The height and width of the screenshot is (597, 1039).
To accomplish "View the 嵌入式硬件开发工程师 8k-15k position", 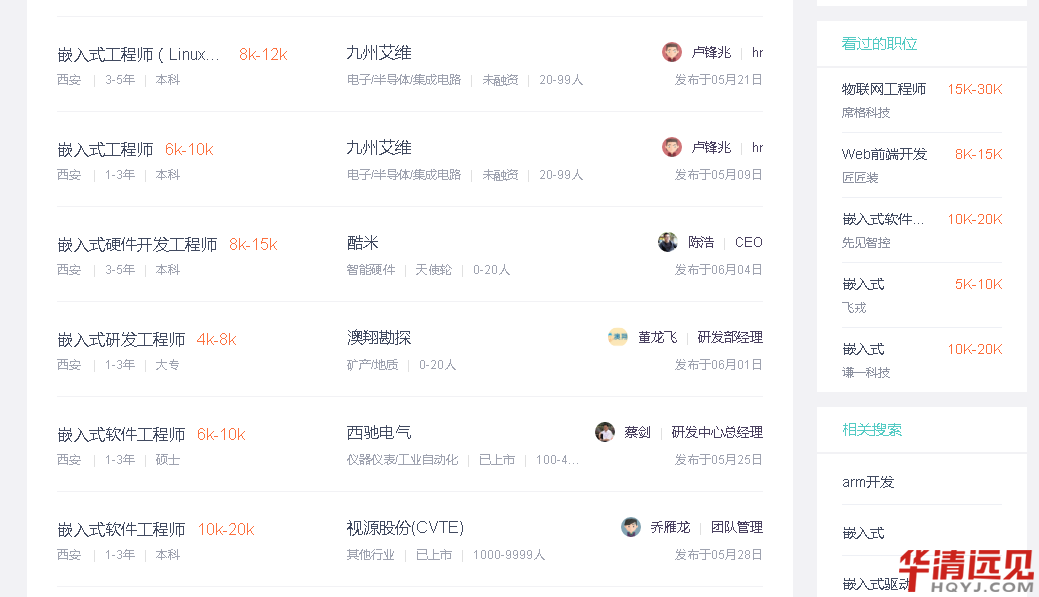I will (x=137, y=244).
